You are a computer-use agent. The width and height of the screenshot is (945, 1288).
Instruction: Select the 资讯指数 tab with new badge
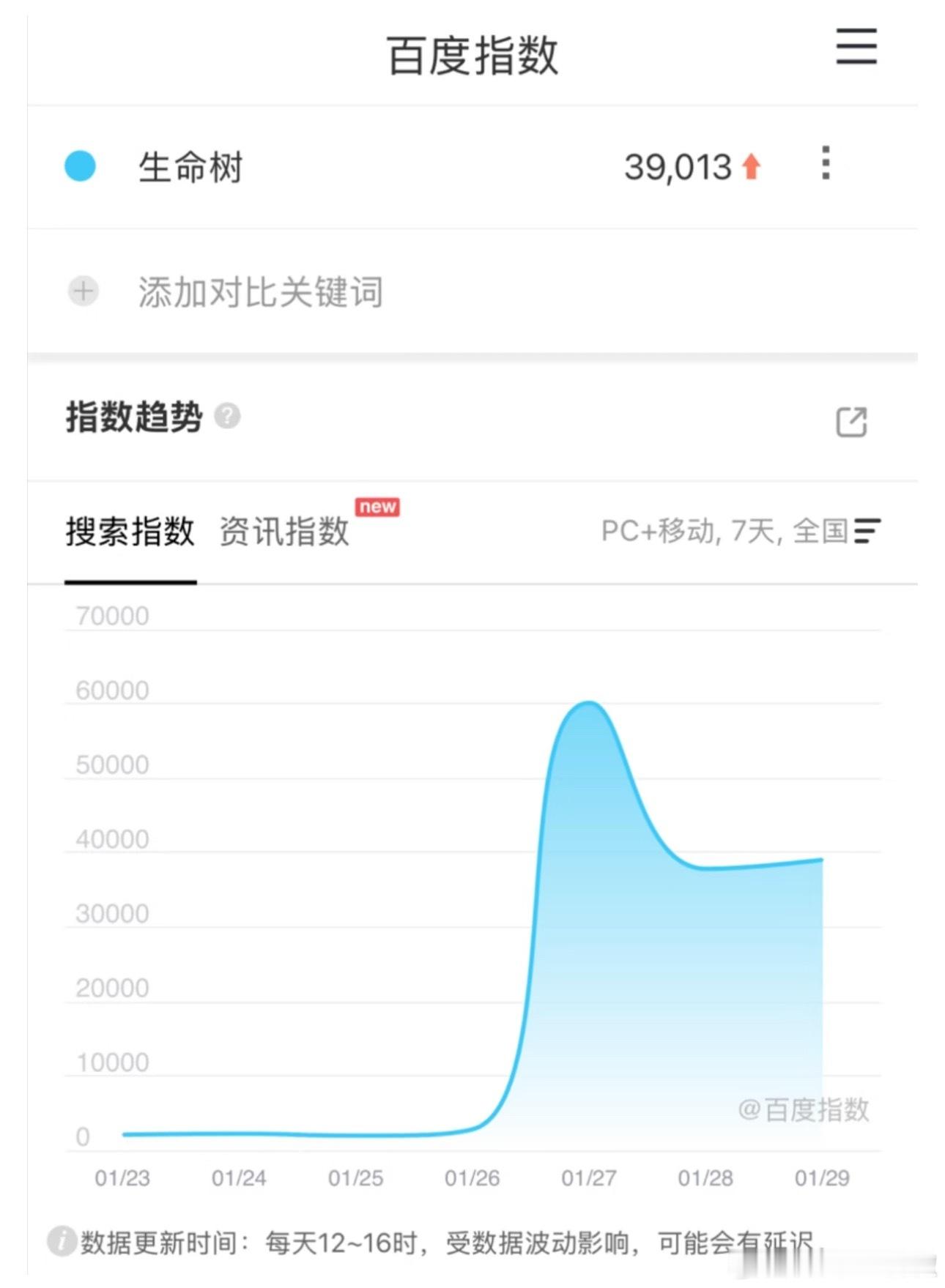pos(284,533)
